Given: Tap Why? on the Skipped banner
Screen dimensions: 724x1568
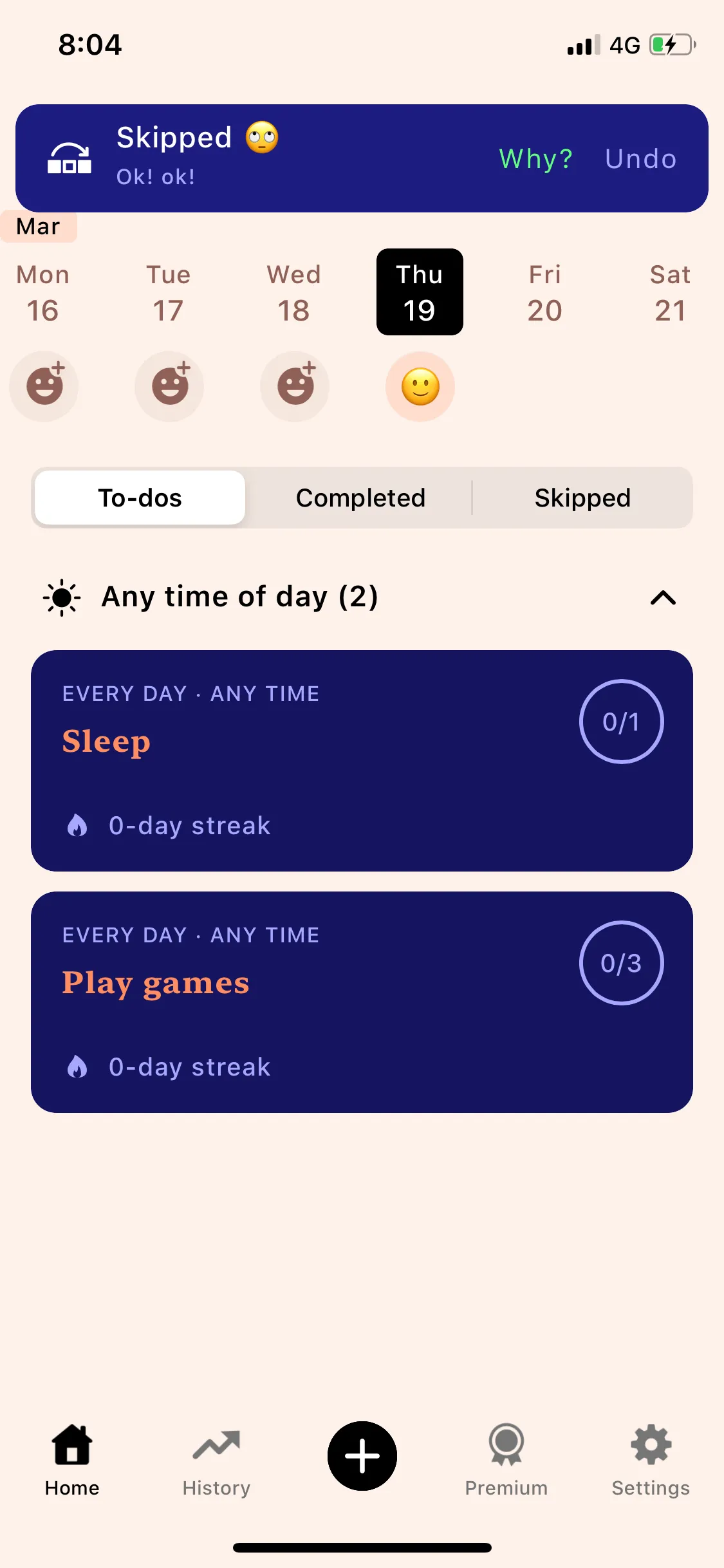Looking at the screenshot, I should click(535, 159).
